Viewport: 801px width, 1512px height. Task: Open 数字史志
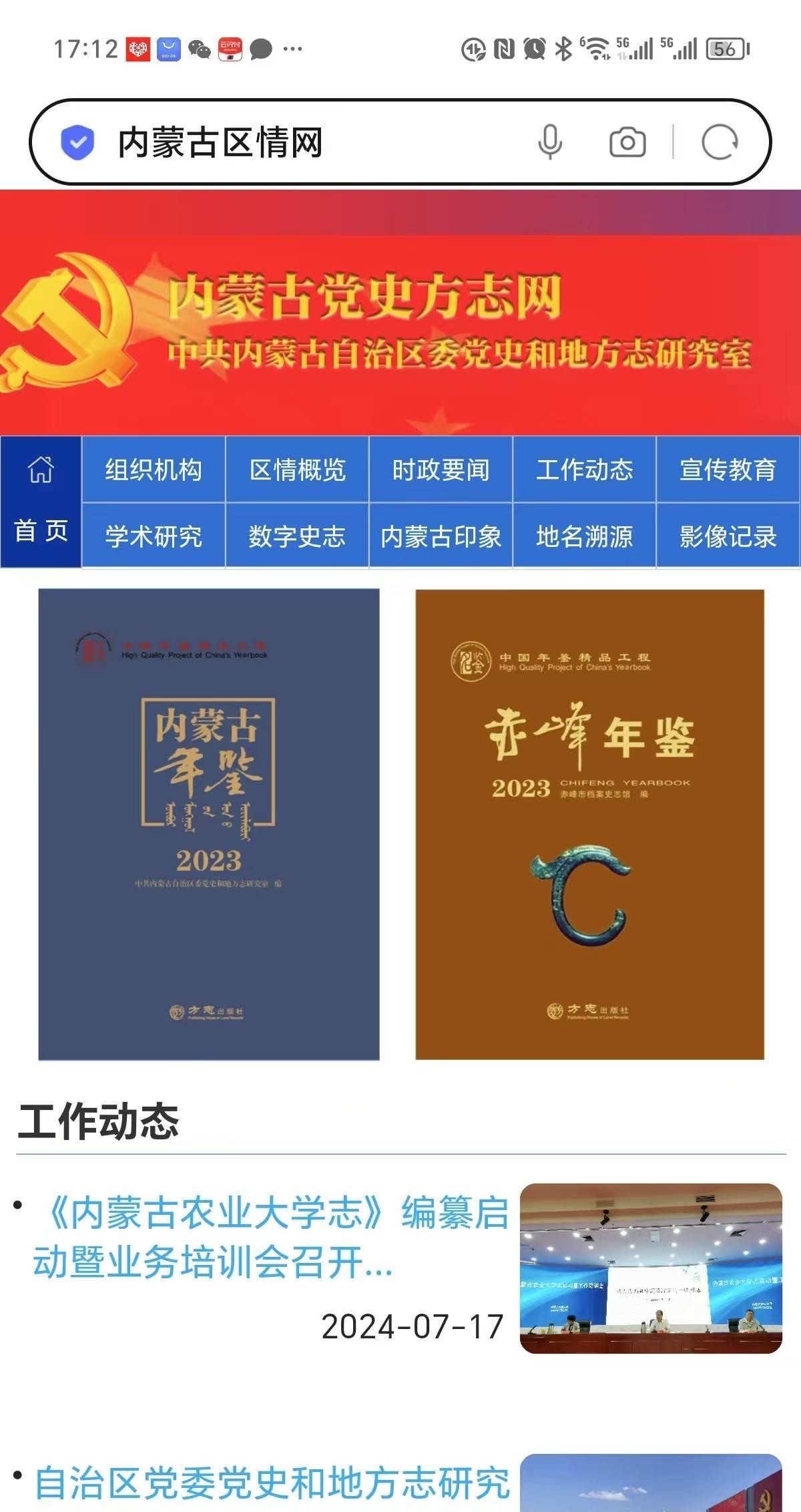click(297, 536)
